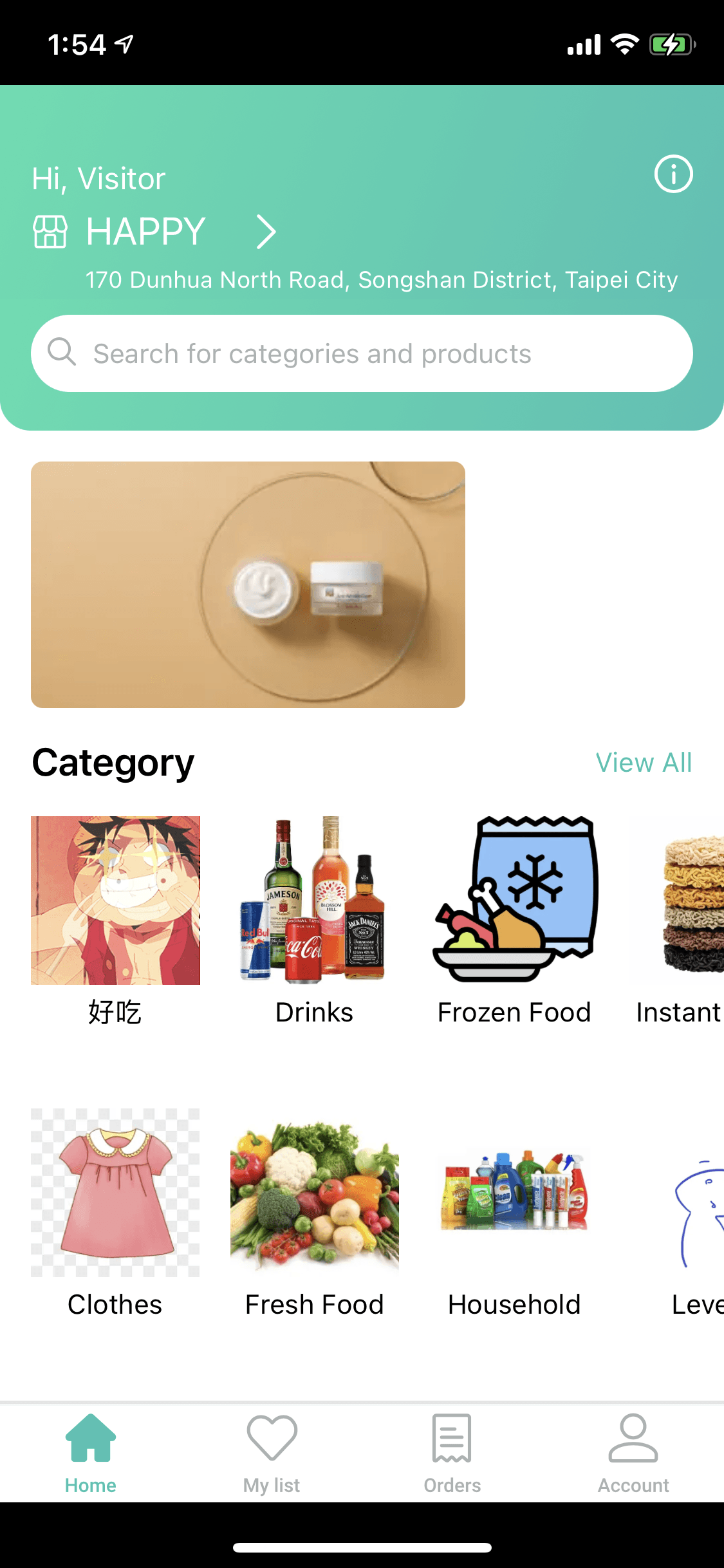Browse the Drinks category
The image size is (724, 1568).
[x=314, y=921]
